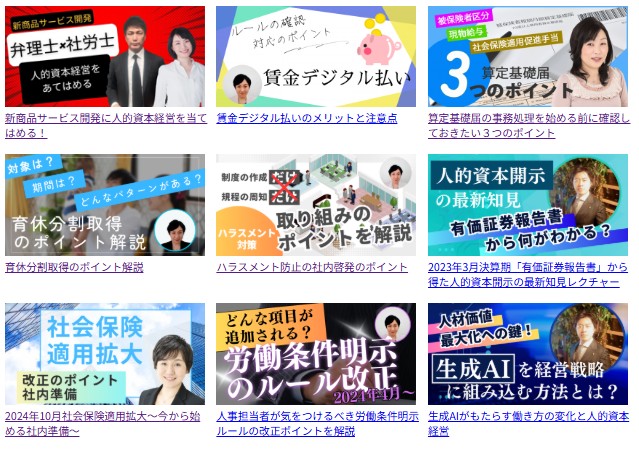Open link 育休分割取得のポイント解説
The width and height of the screenshot is (639, 450).
74,267
